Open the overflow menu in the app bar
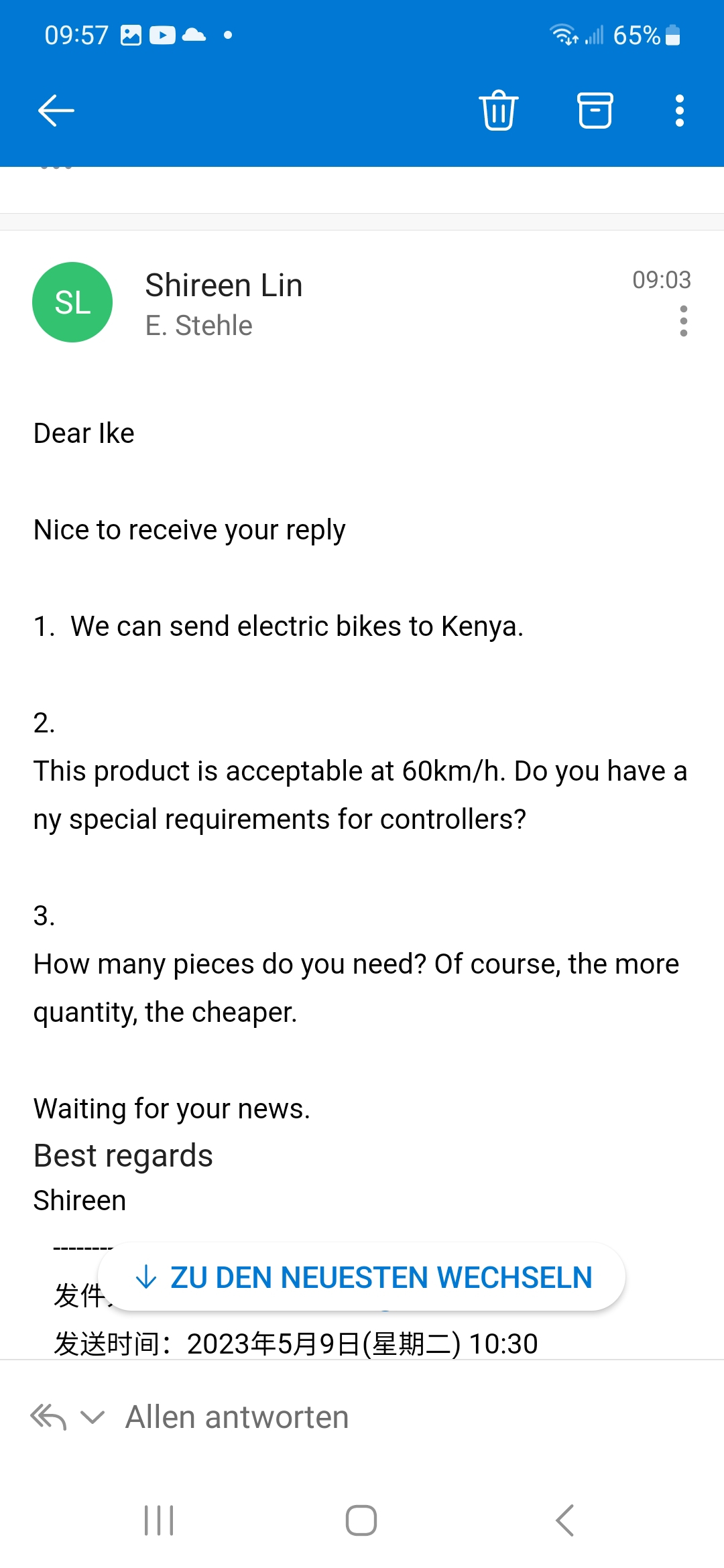Image resolution: width=724 pixels, height=1568 pixels. [680, 111]
